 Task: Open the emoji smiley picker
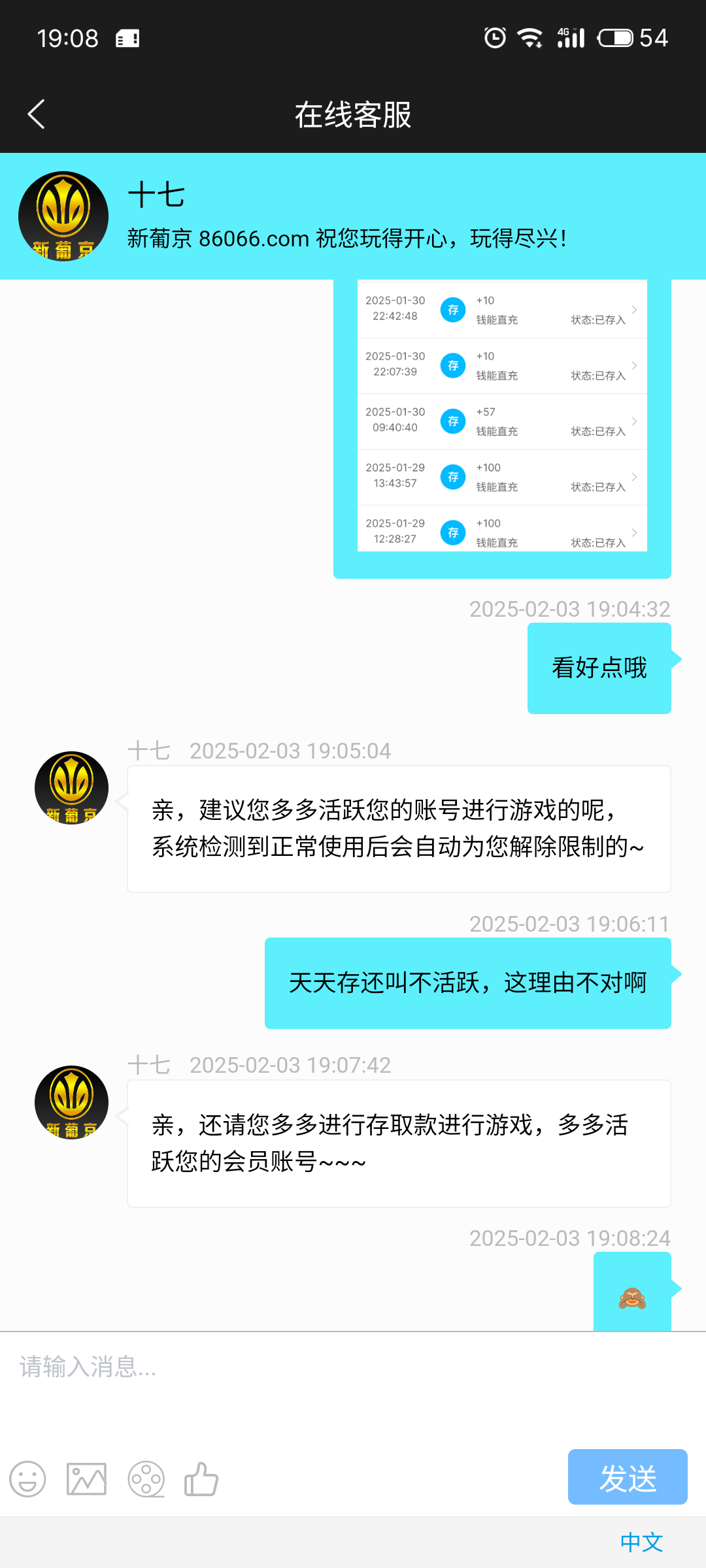pyautogui.click(x=27, y=1480)
